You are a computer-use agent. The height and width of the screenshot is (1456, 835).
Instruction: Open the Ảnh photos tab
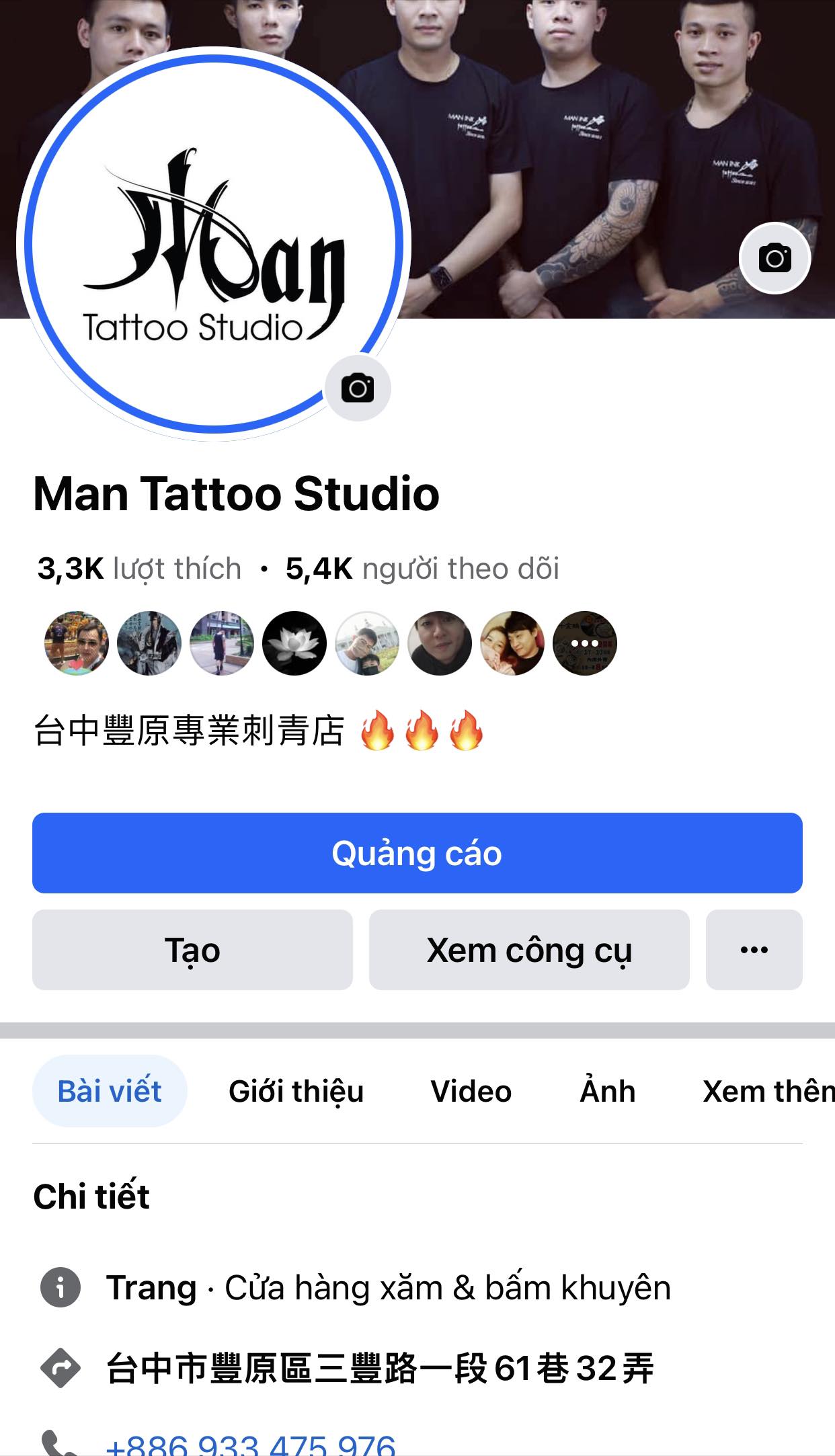608,1091
